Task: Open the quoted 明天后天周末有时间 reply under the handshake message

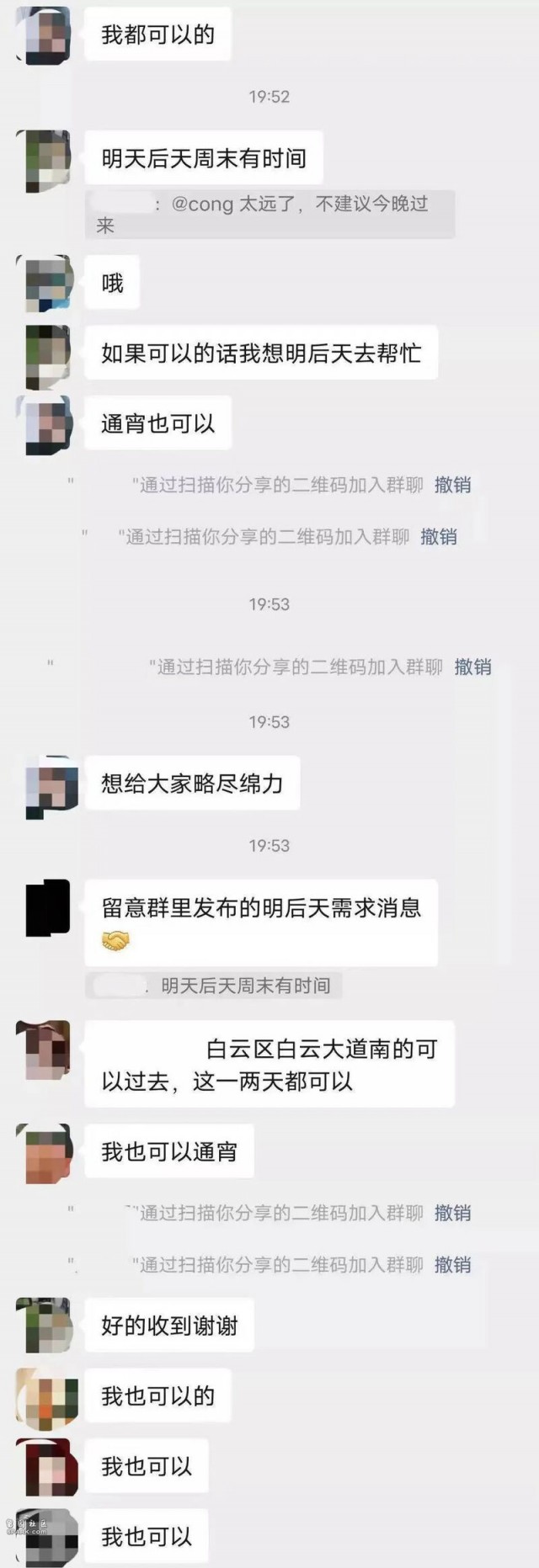Action: pyautogui.click(x=214, y=986)
